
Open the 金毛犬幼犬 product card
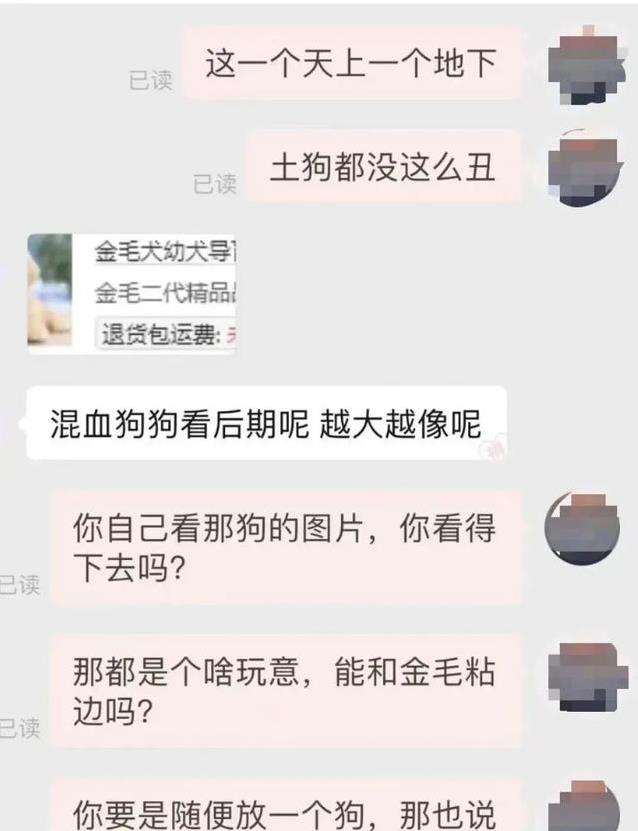(x=132, y=293)
